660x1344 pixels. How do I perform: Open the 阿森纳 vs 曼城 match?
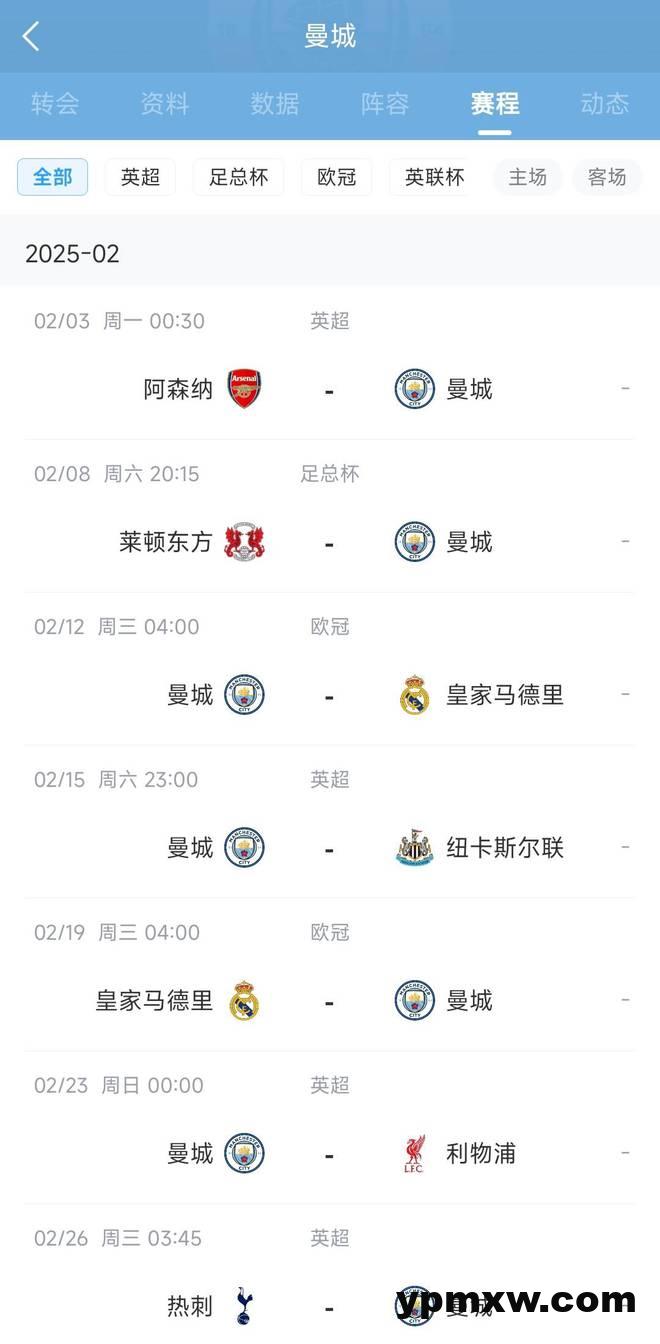click(x=330, y=363)
